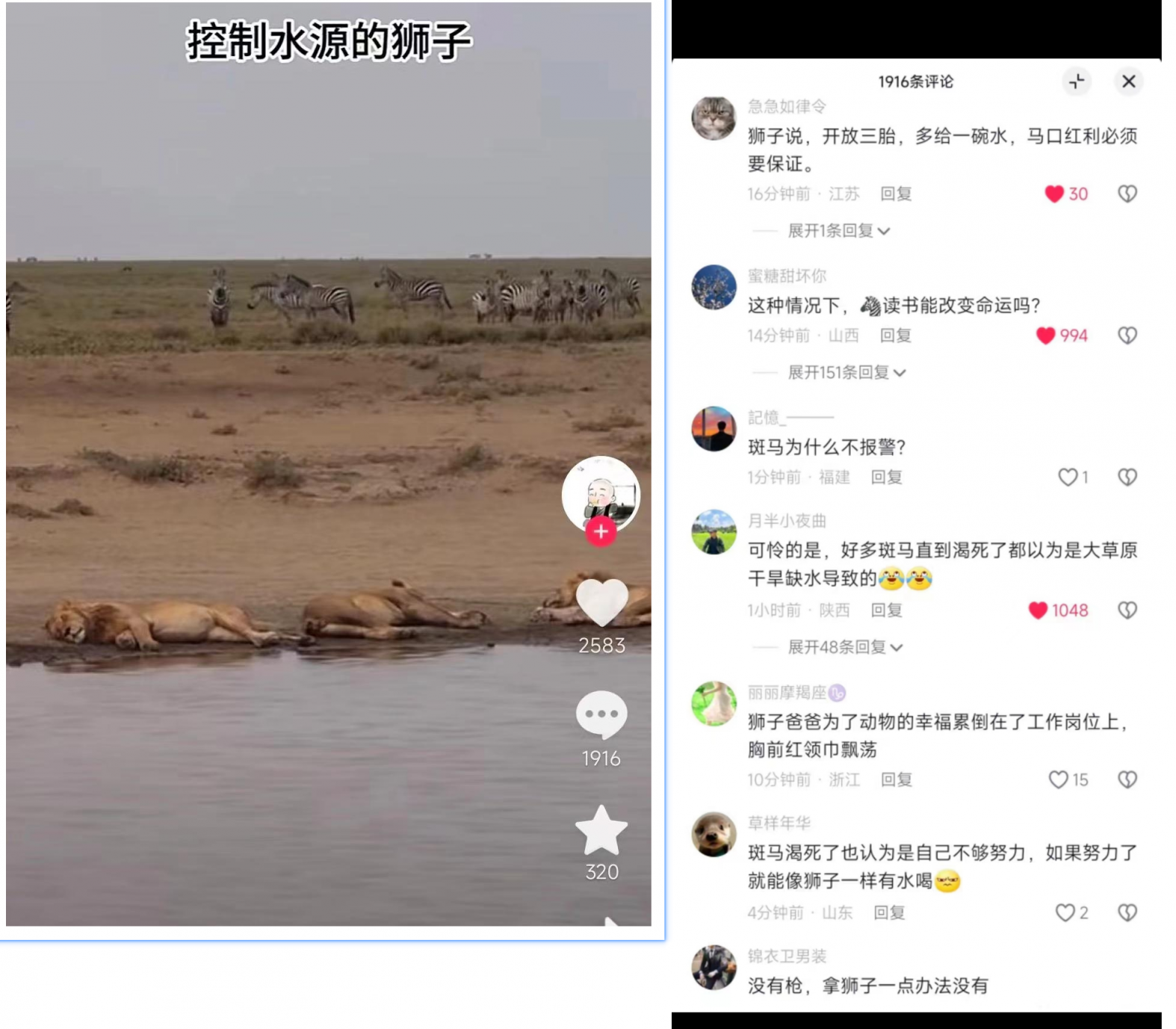Like 急急如律令's comment

pyautogui.click(x=1054, y=194)
